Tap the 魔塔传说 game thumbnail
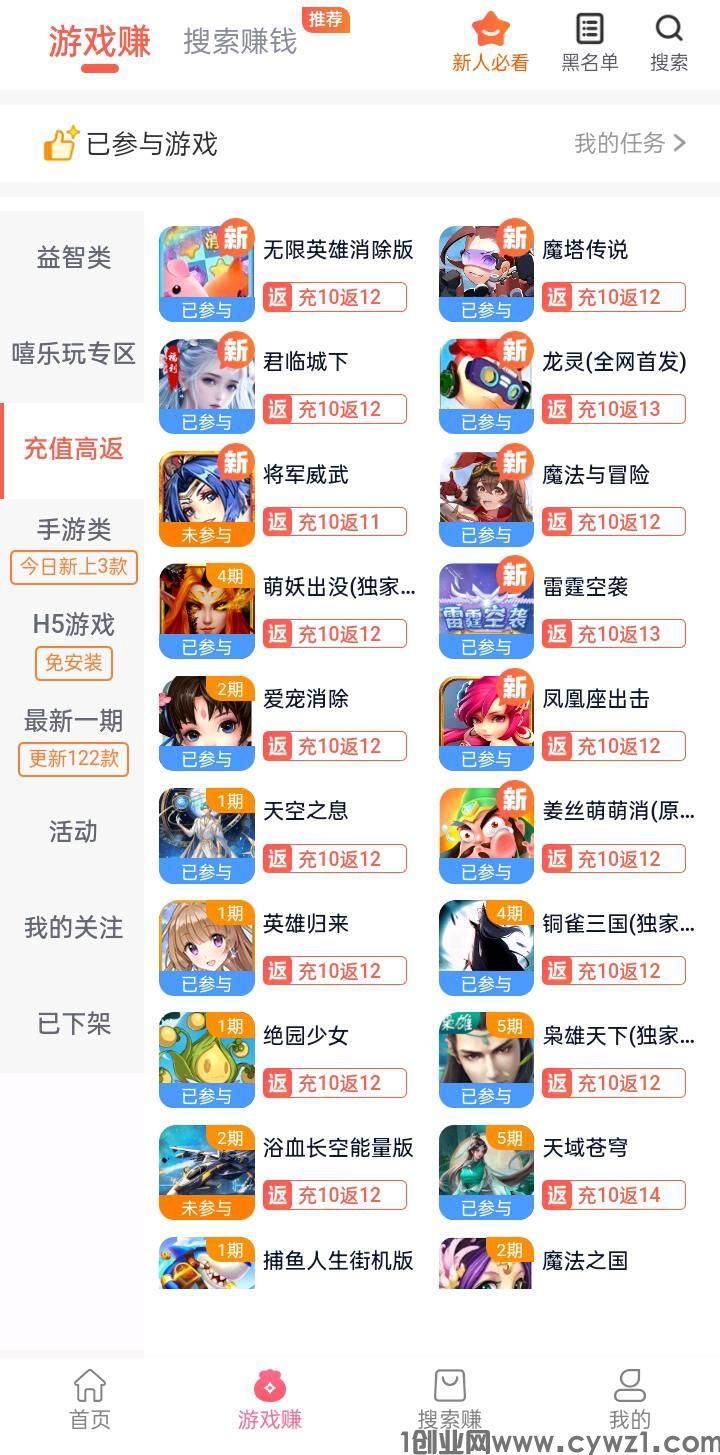 pos(485,270)
